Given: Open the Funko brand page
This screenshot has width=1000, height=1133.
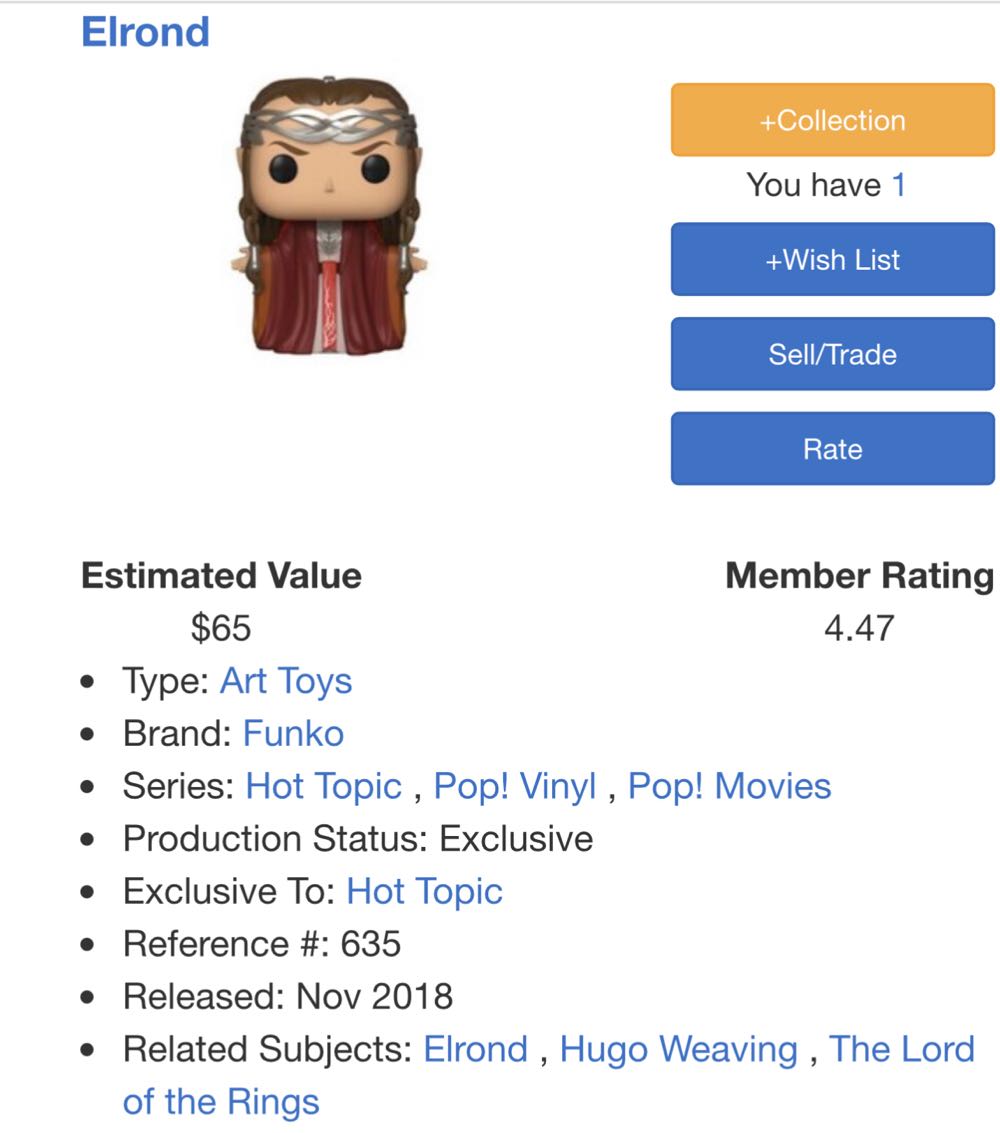Looking at the screenshot, I should pyautogui.click(x=293, y=733).
